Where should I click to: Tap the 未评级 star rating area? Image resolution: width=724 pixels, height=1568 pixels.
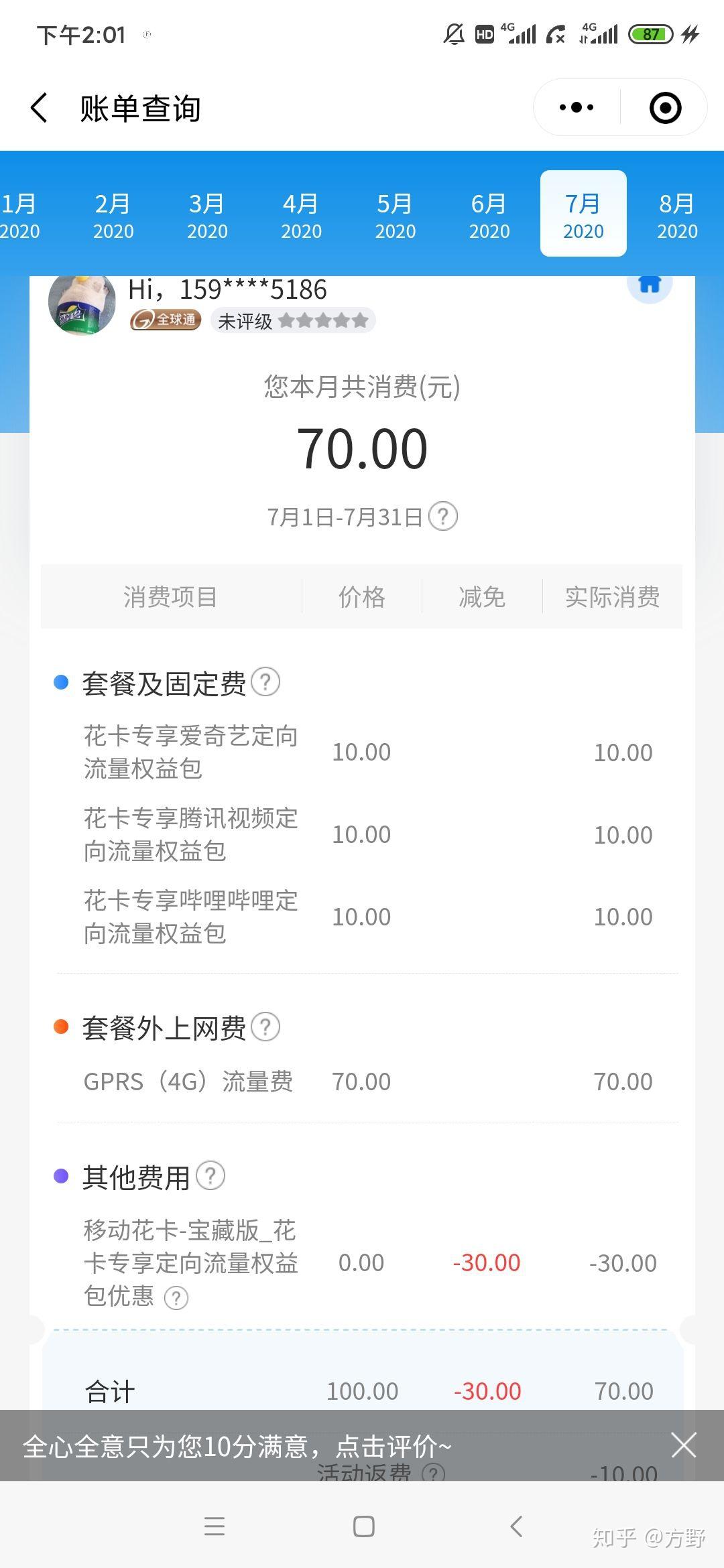pyautogui.click(x=293, y=320)
